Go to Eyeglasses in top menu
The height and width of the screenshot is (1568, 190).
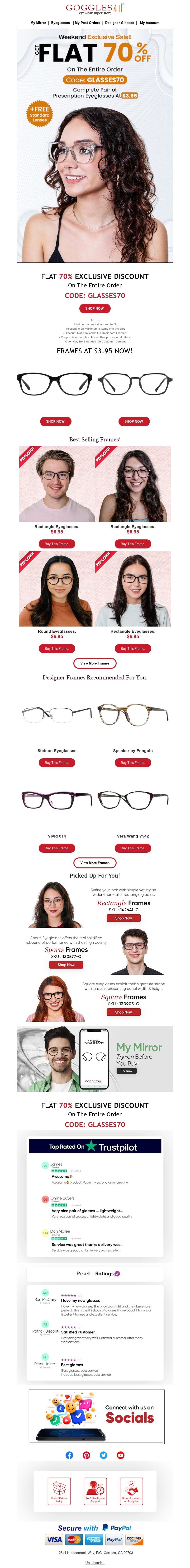click(x=60, y=23)
